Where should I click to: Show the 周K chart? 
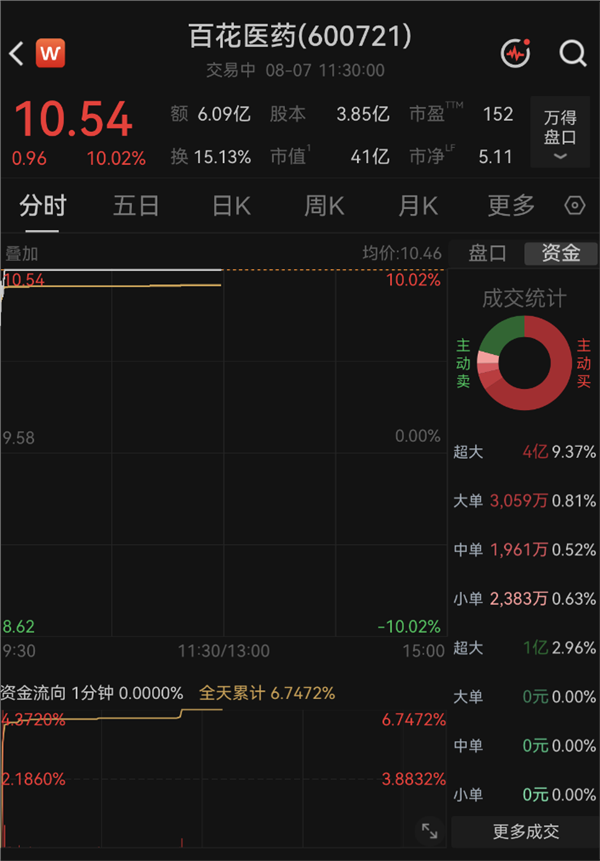tap(324, 206)
